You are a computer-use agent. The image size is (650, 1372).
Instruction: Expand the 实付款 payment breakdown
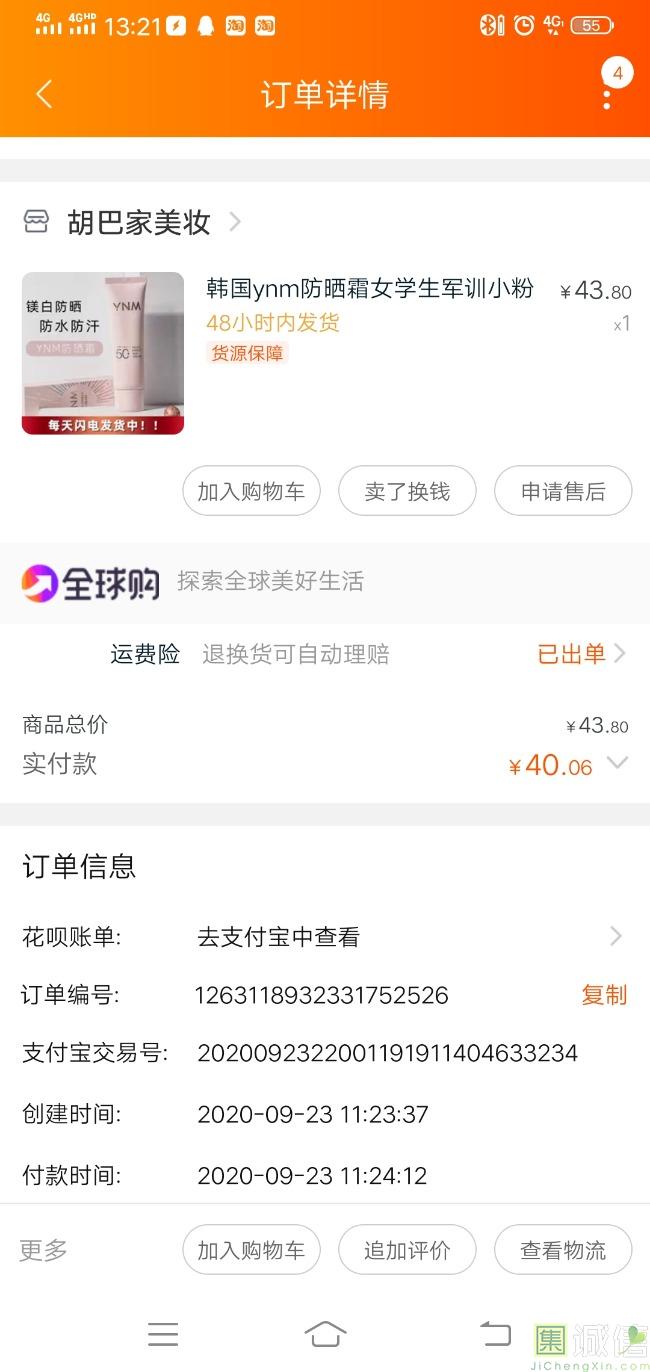(617, 763)
